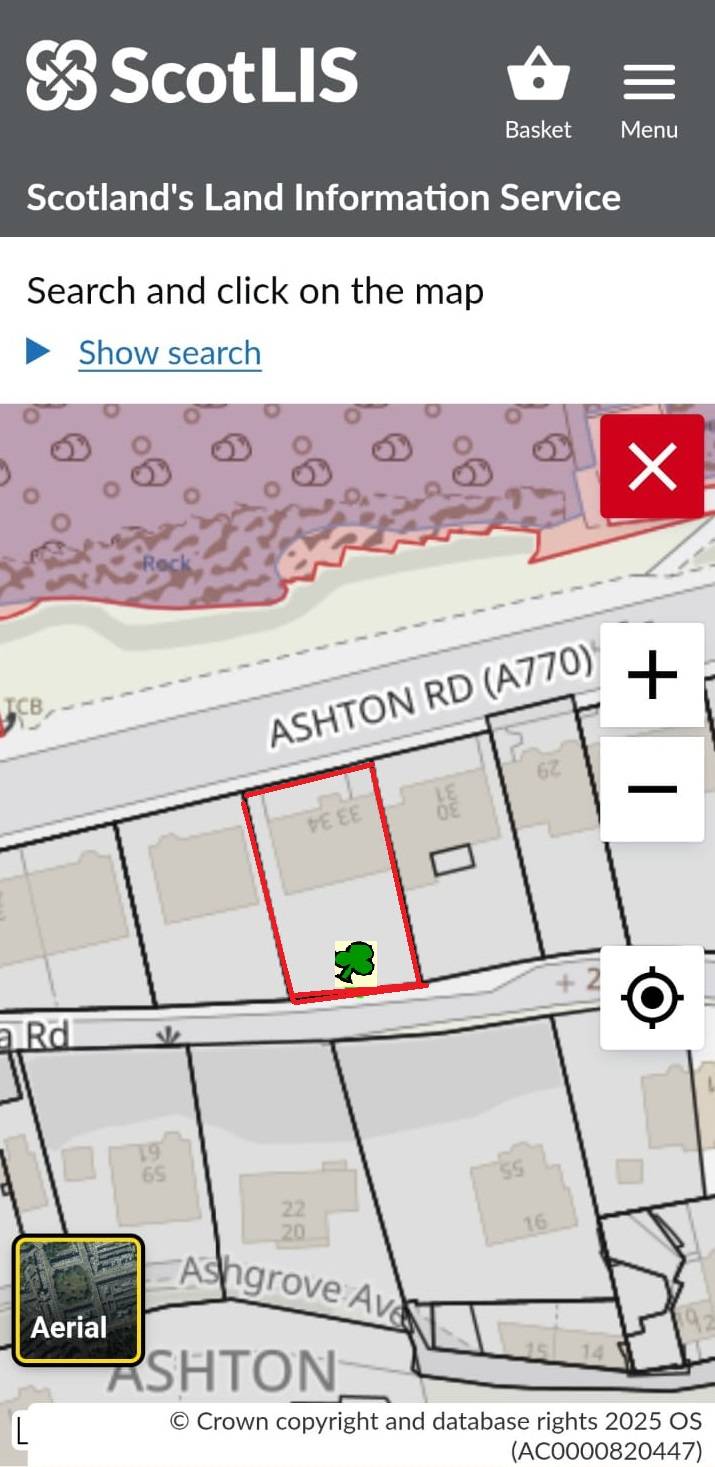
Task: Open the ScotLIS home logo
Action: click(x=192, y=75)
